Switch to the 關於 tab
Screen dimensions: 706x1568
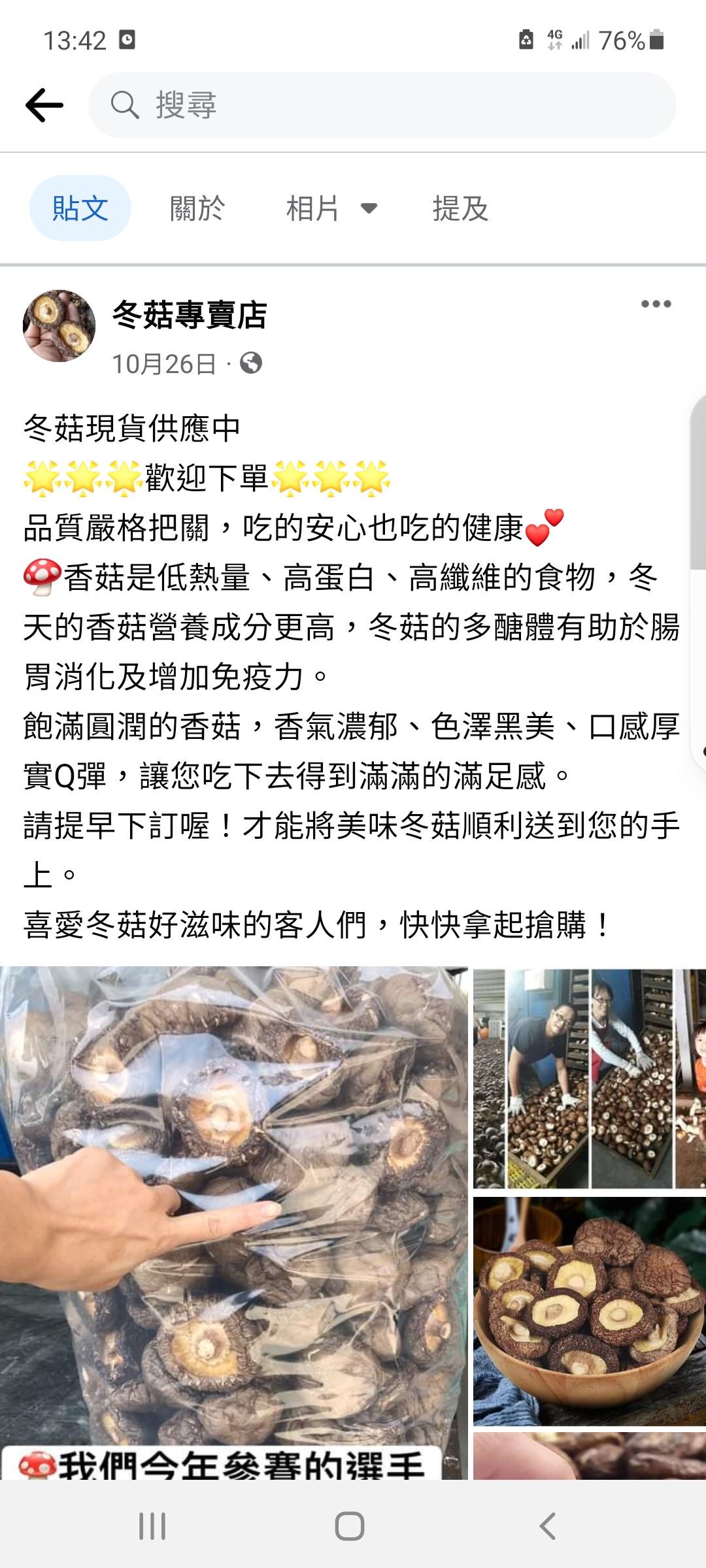[x=197, y=208]
